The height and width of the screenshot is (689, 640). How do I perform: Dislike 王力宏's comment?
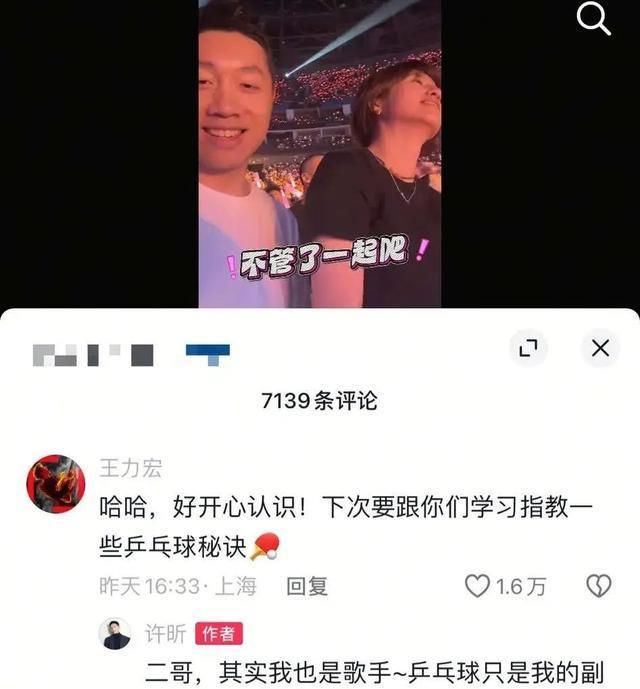coord(598,586)
